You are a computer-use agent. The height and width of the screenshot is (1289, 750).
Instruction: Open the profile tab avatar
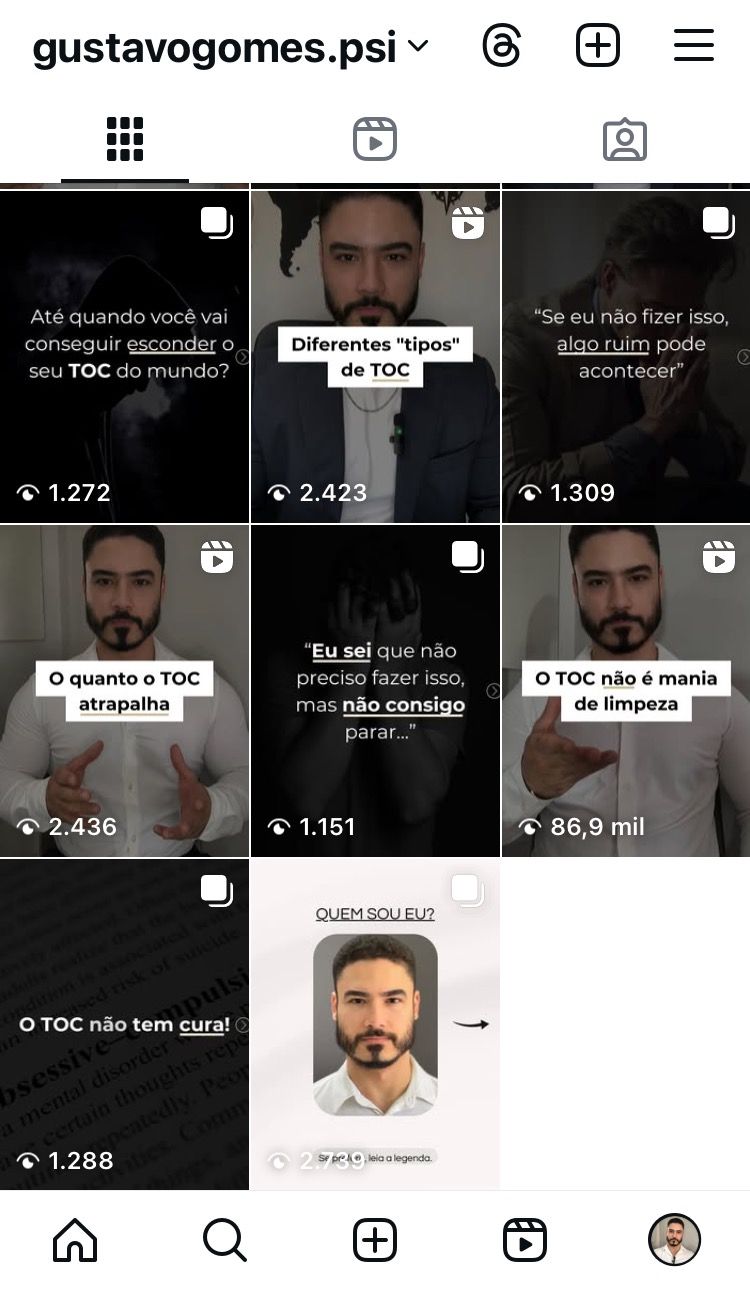pyautogui.click(x=675, y=1241)
